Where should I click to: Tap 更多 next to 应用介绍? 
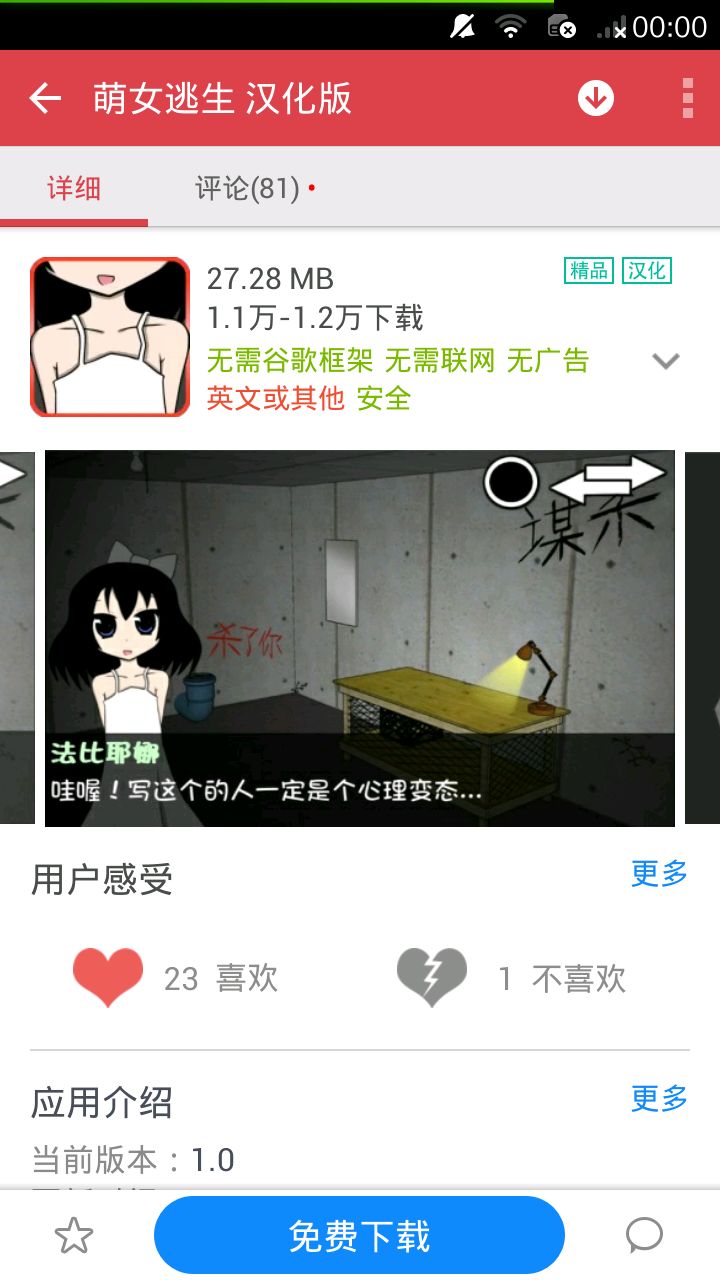pos(659,1099)
